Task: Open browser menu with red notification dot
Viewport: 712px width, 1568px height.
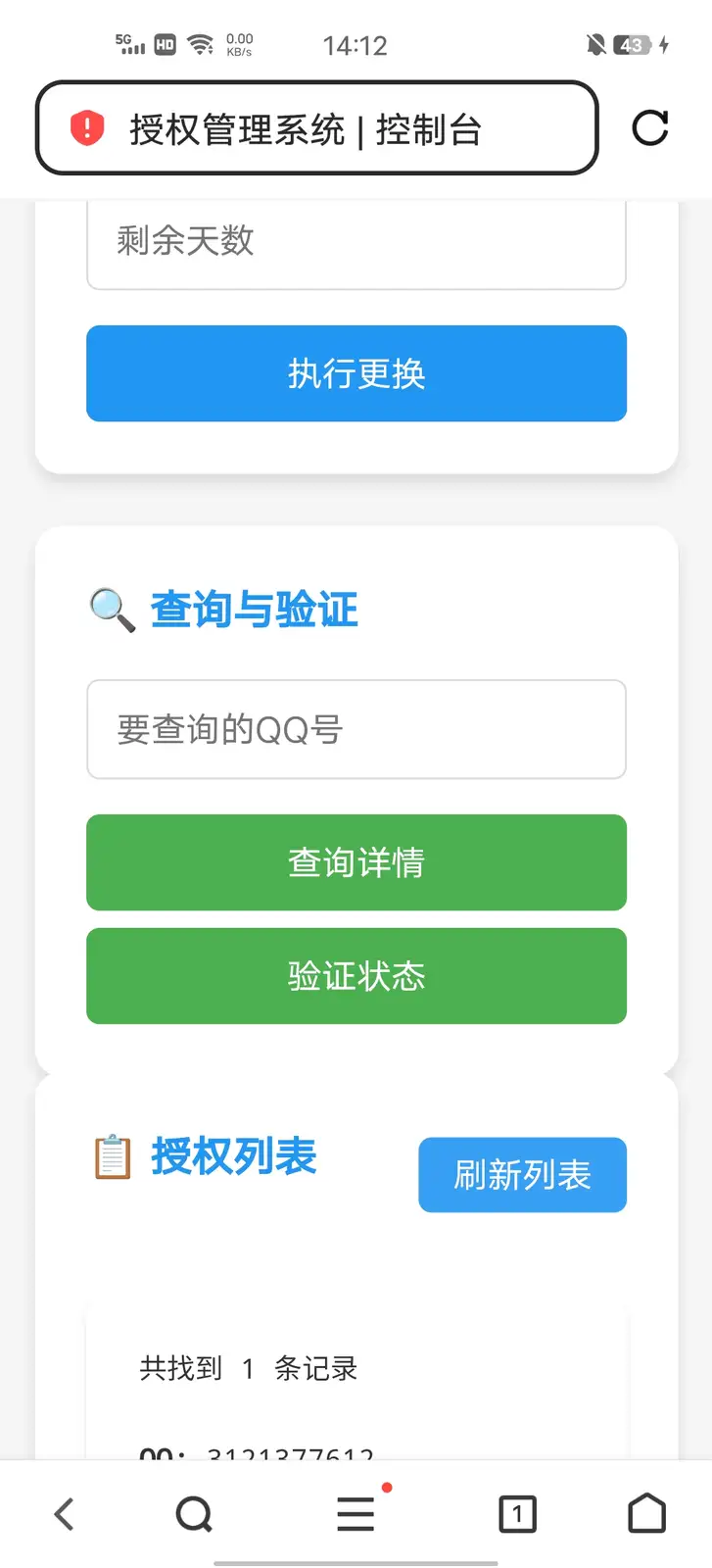Action: 356,1512
